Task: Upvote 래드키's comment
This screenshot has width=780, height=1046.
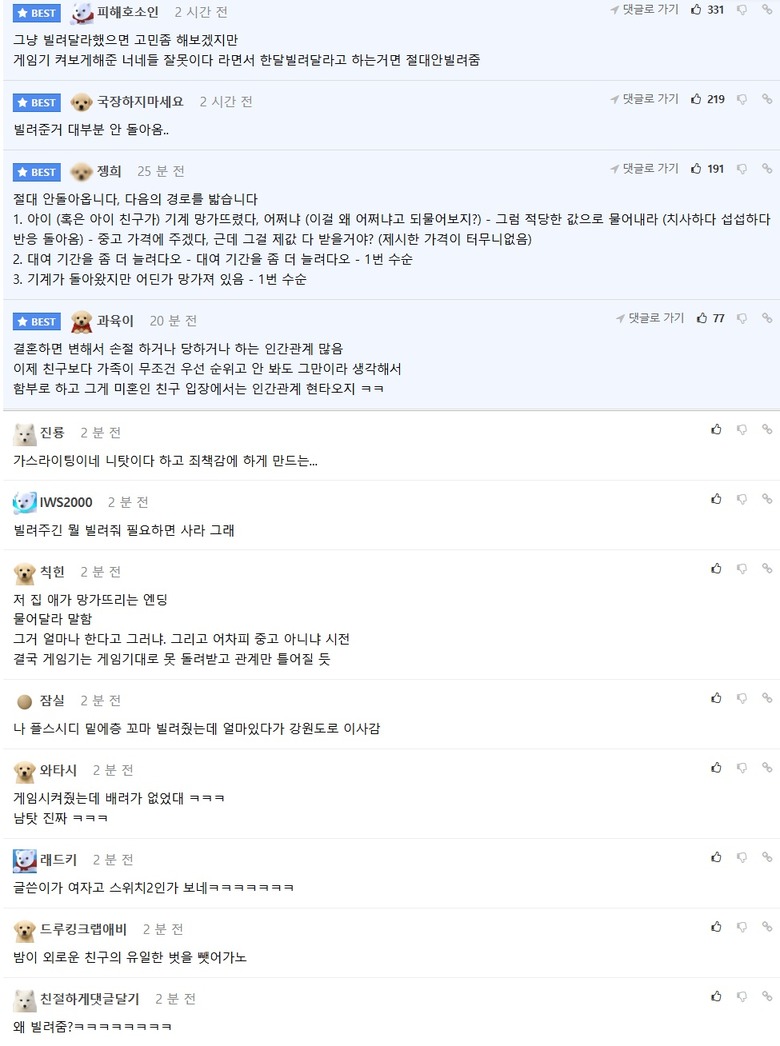Action: (716, 857)
